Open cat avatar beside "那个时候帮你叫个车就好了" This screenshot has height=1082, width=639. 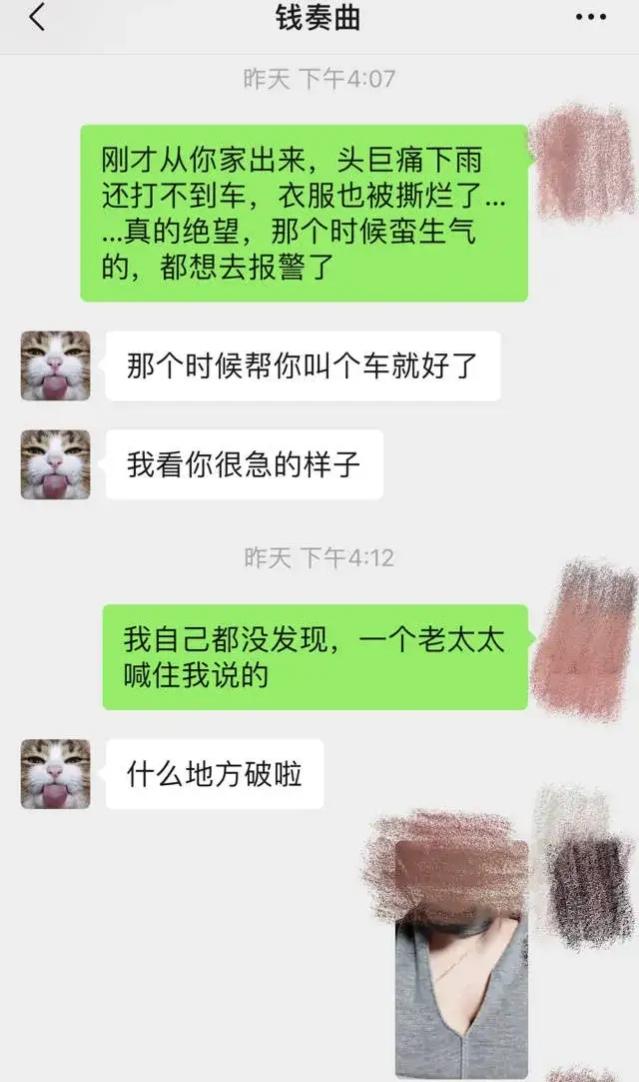pyautogui.click(x=55, y=366)
